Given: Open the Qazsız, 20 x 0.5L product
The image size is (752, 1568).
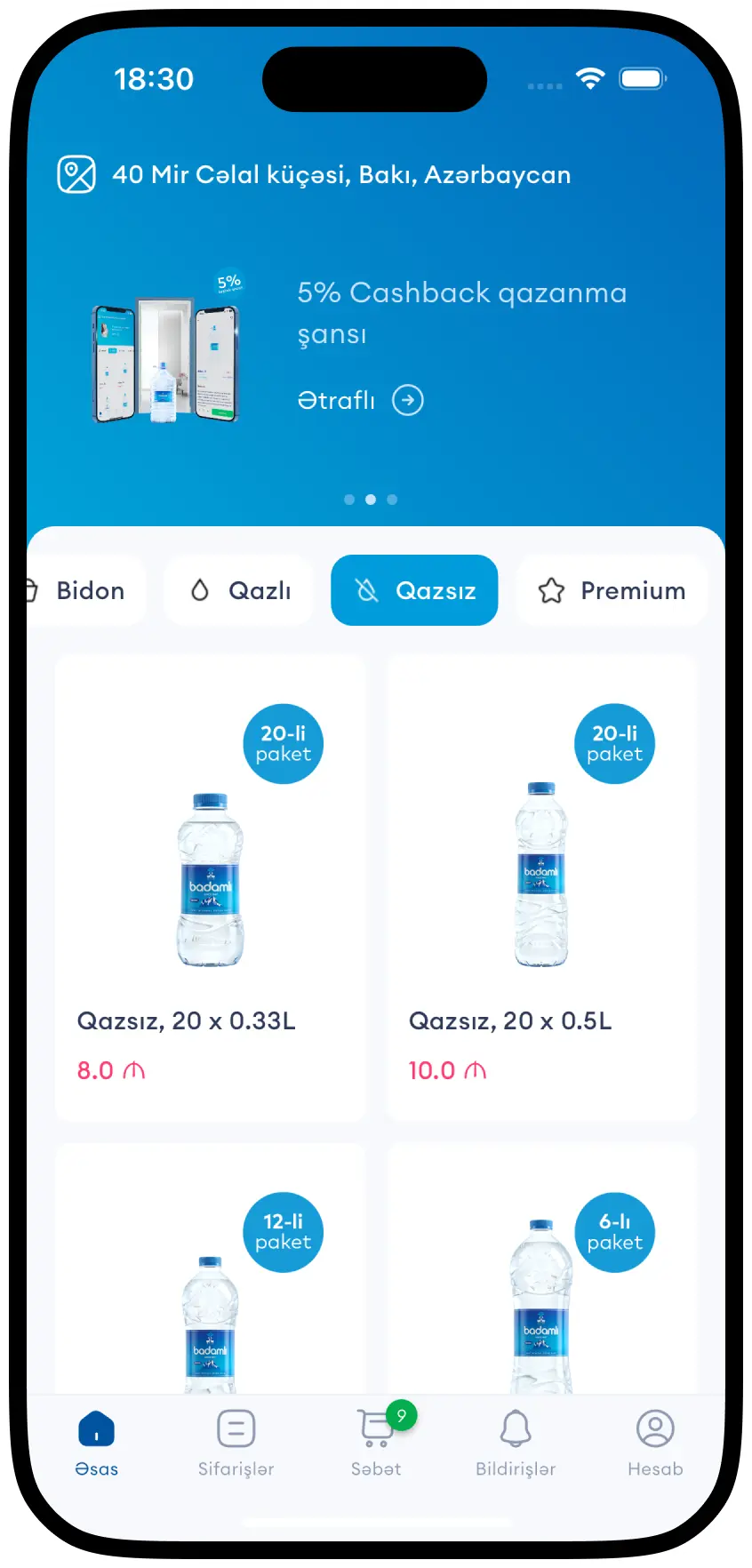Looking at the screenshot, I should coord(541,889).
